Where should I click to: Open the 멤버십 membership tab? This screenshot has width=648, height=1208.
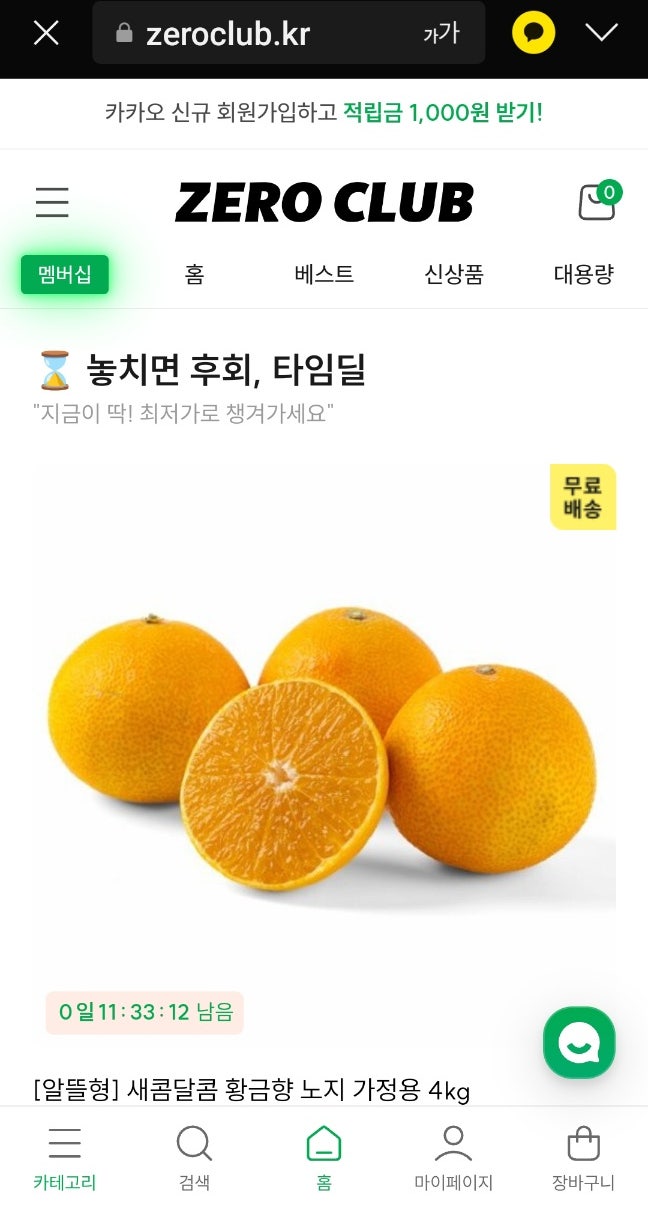click(x=65, y=274)
